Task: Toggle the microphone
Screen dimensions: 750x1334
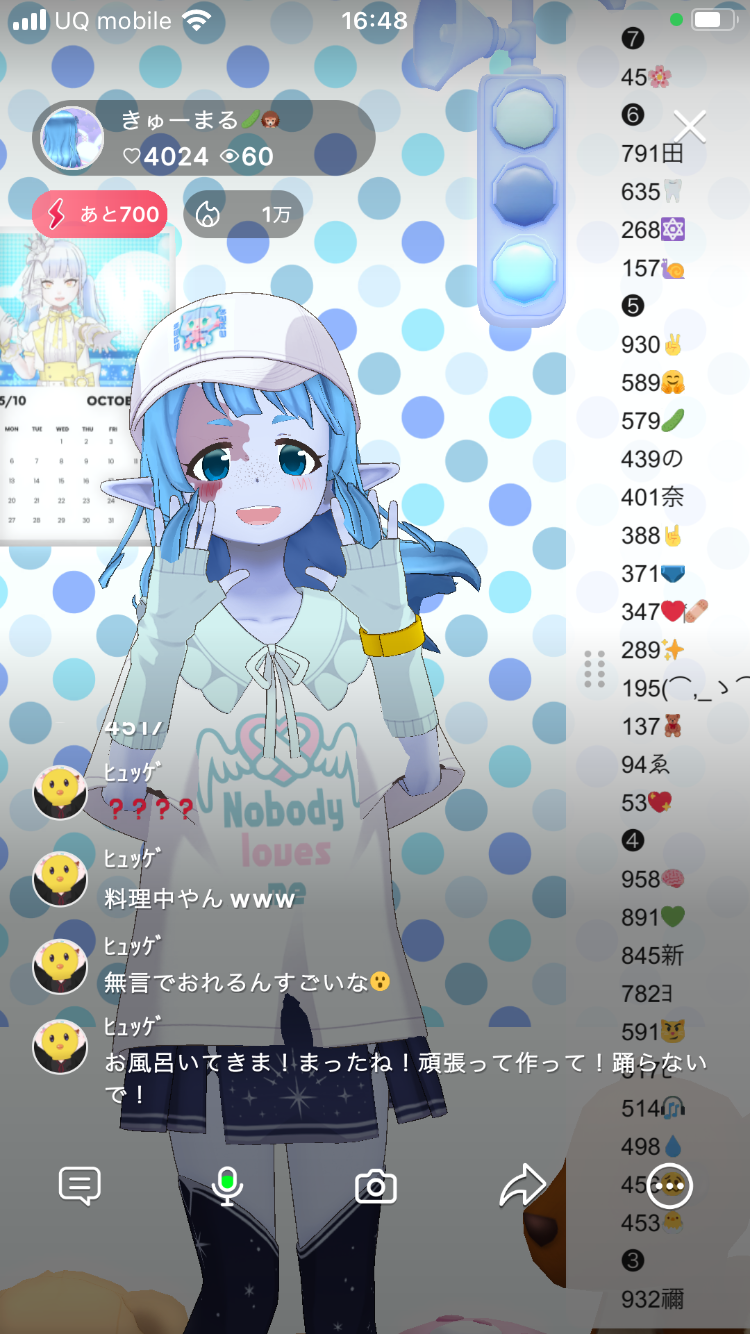Action: (x=228, y=1187)
